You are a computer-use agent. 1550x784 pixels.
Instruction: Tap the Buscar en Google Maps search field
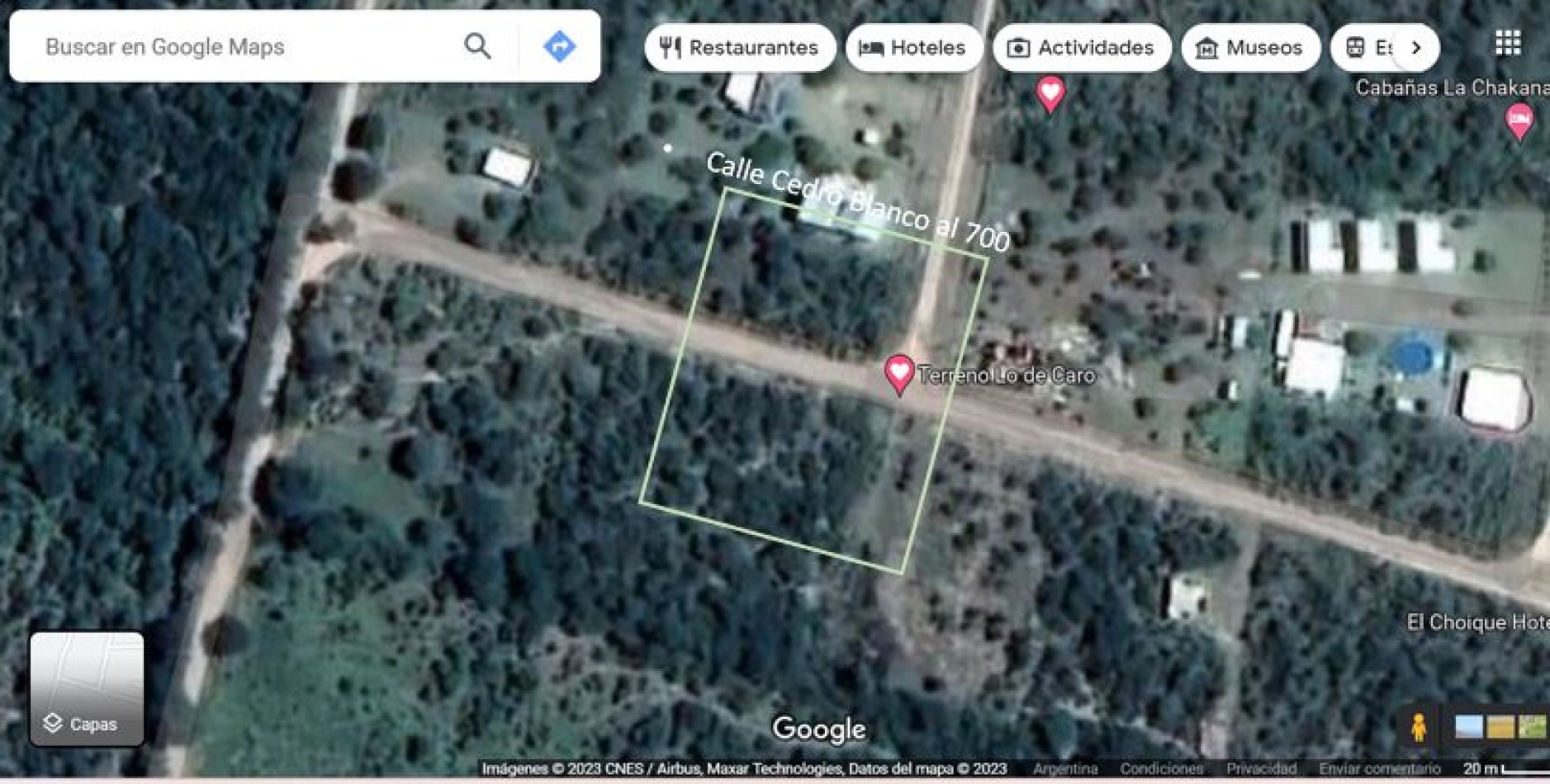pos(239,47)
